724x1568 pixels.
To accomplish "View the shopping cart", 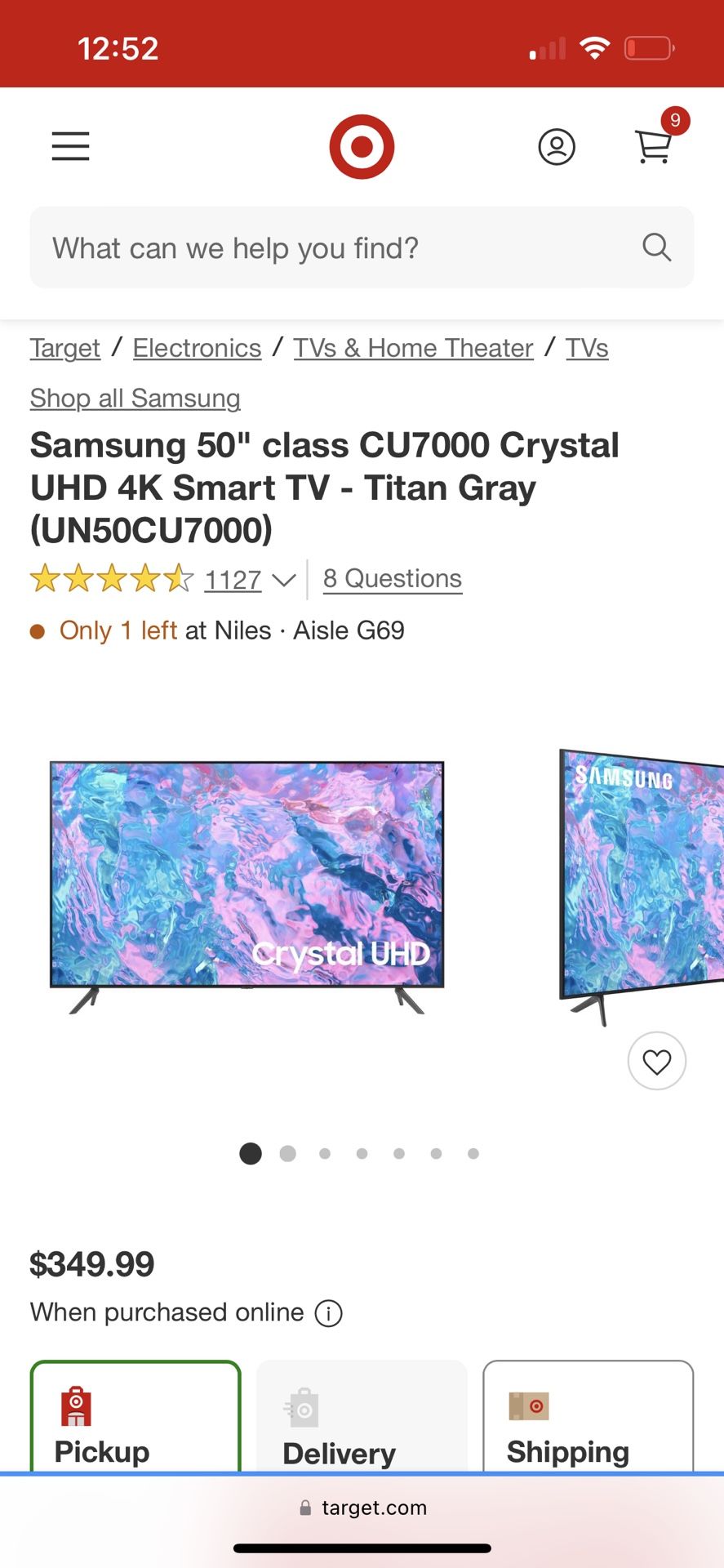I will (x=655, y=147).
